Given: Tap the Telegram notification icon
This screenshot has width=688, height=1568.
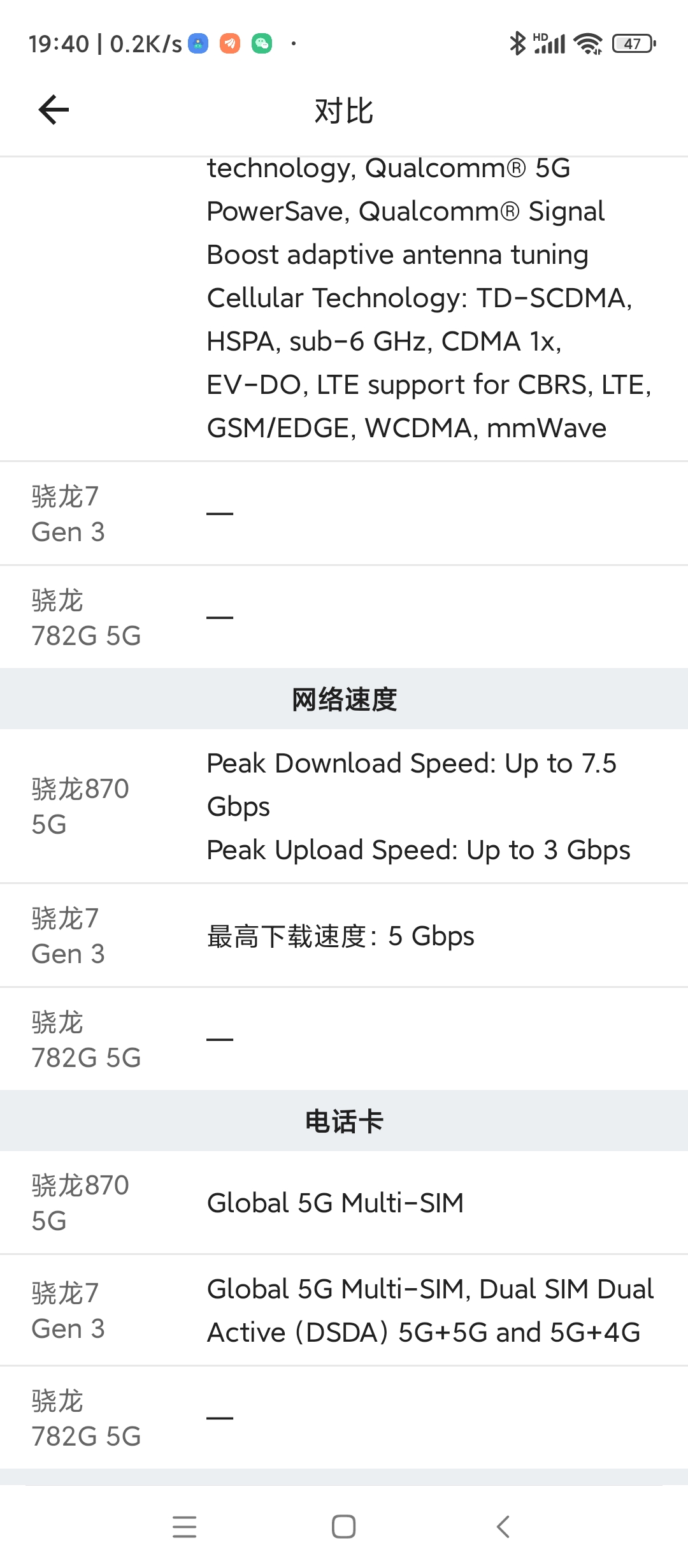Looking at the screenshot, I should (x=231, y=43).
